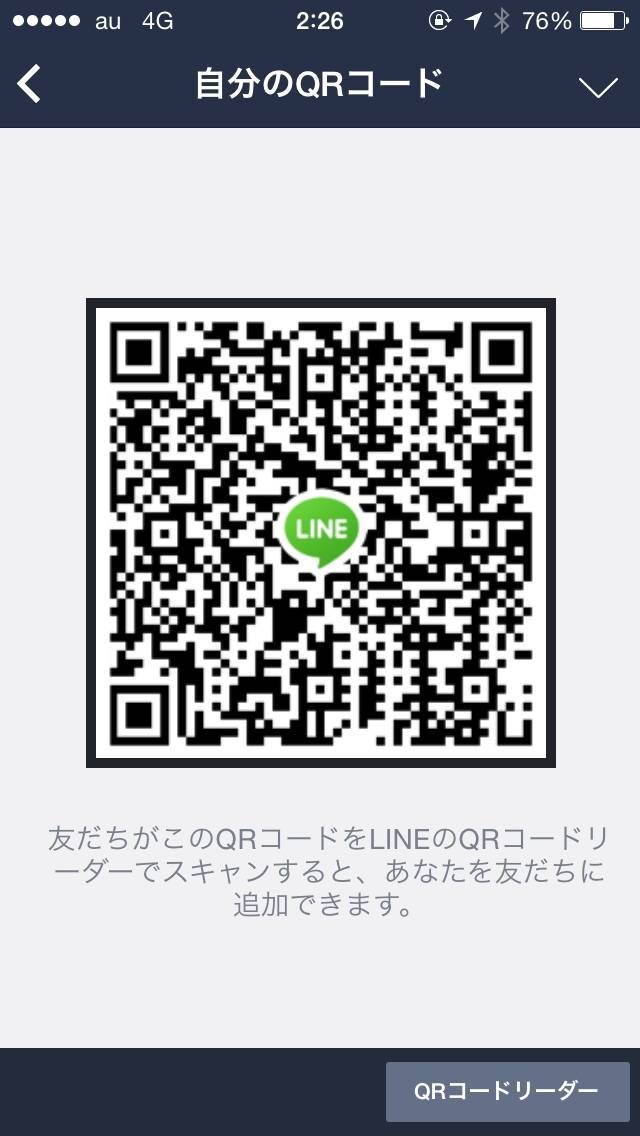Go back from the 自分のQRコード screen
This screenshot has width=640, height=1136.
tap(29, 84)
